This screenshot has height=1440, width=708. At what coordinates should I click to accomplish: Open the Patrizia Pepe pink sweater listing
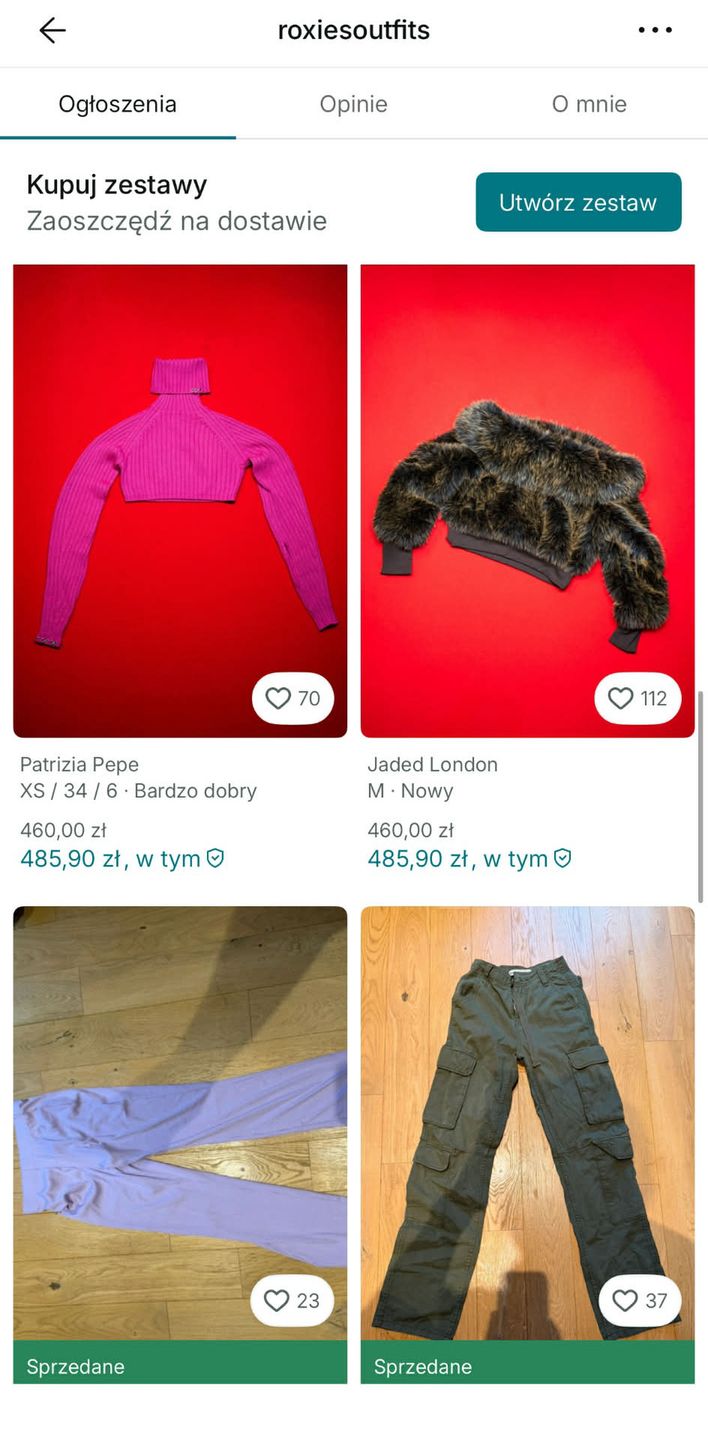(180, 500)
